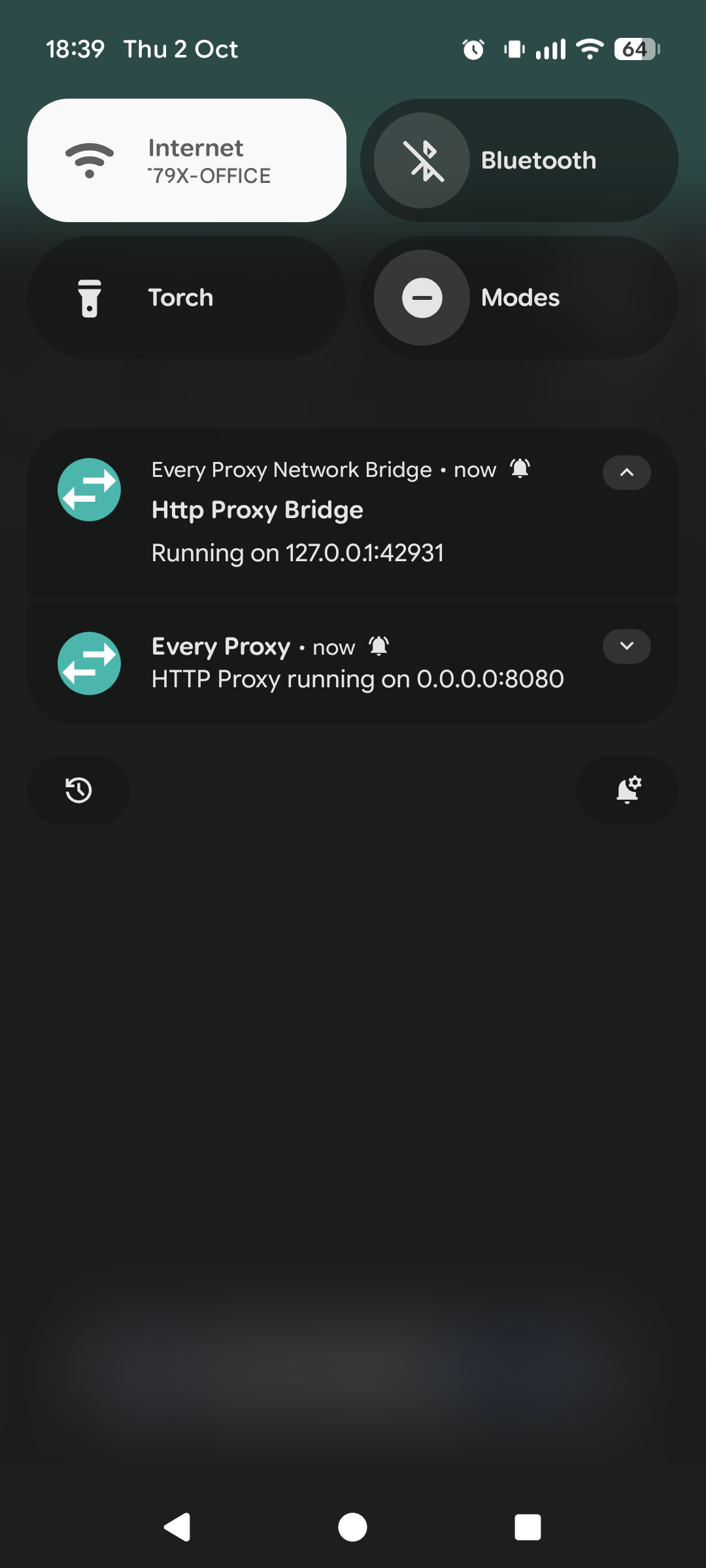Go back using the navigation bar
Image resolution: width=706 pixels, height=1568 pixels.
point(177,1527)
